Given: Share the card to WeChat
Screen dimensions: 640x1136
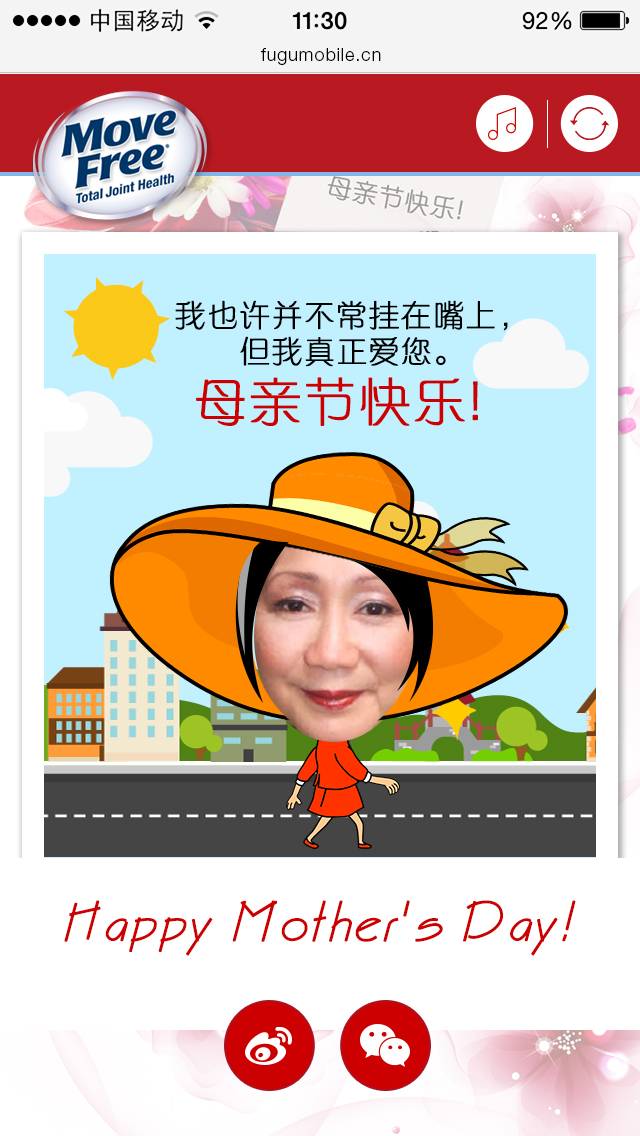Looking at the screenshot, I should click(x=386, y=1045).
